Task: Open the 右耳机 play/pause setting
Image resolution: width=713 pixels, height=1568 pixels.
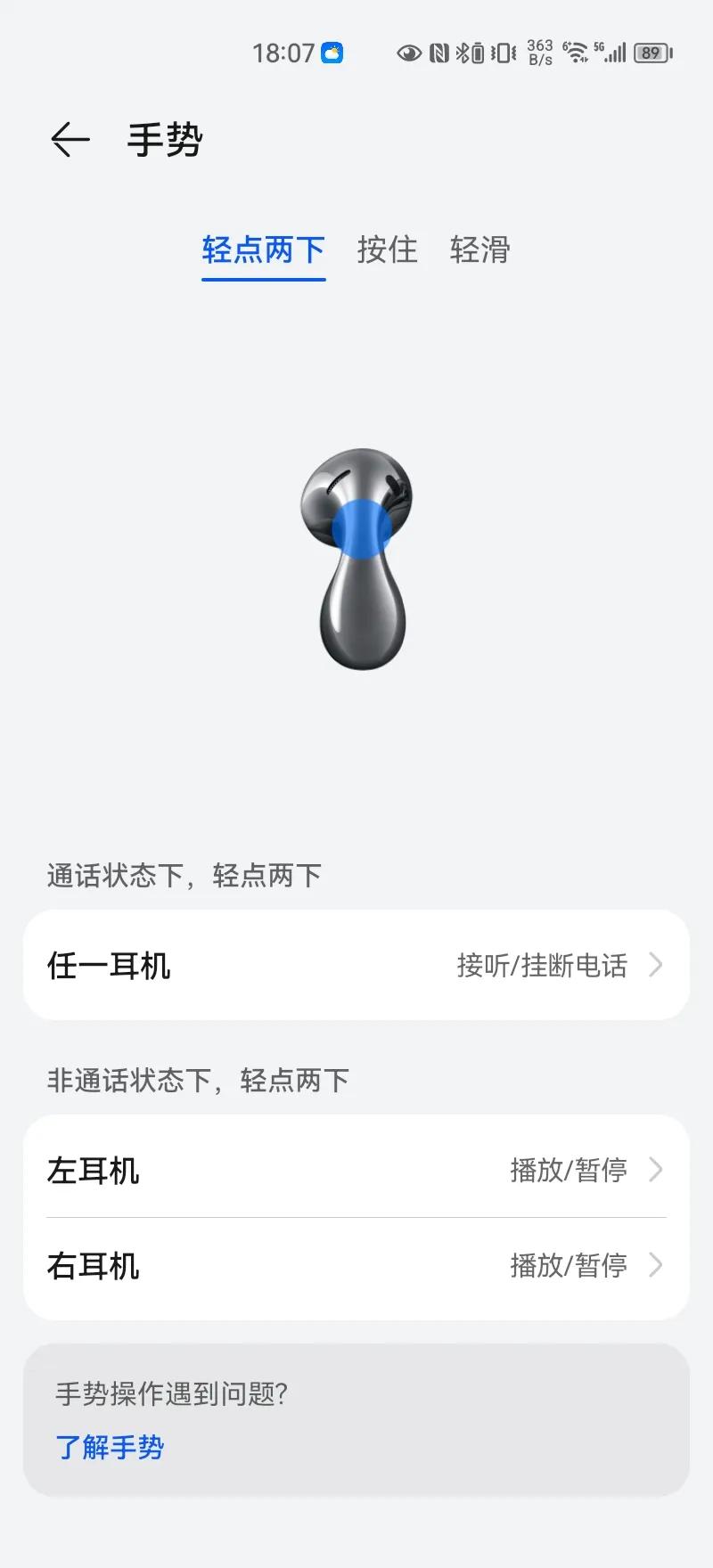Action: [356, 1265]
